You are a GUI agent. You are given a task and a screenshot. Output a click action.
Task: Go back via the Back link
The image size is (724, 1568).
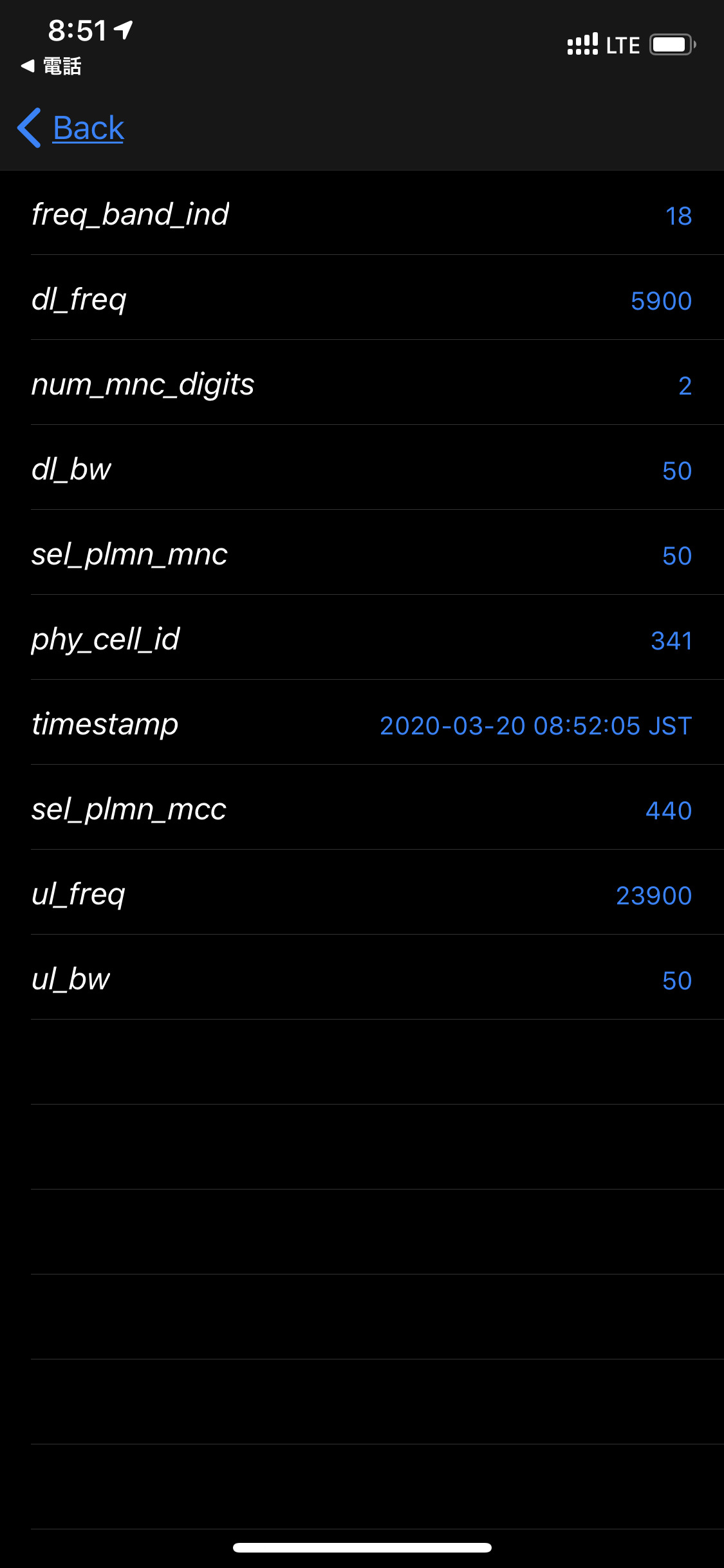point(71,127)
